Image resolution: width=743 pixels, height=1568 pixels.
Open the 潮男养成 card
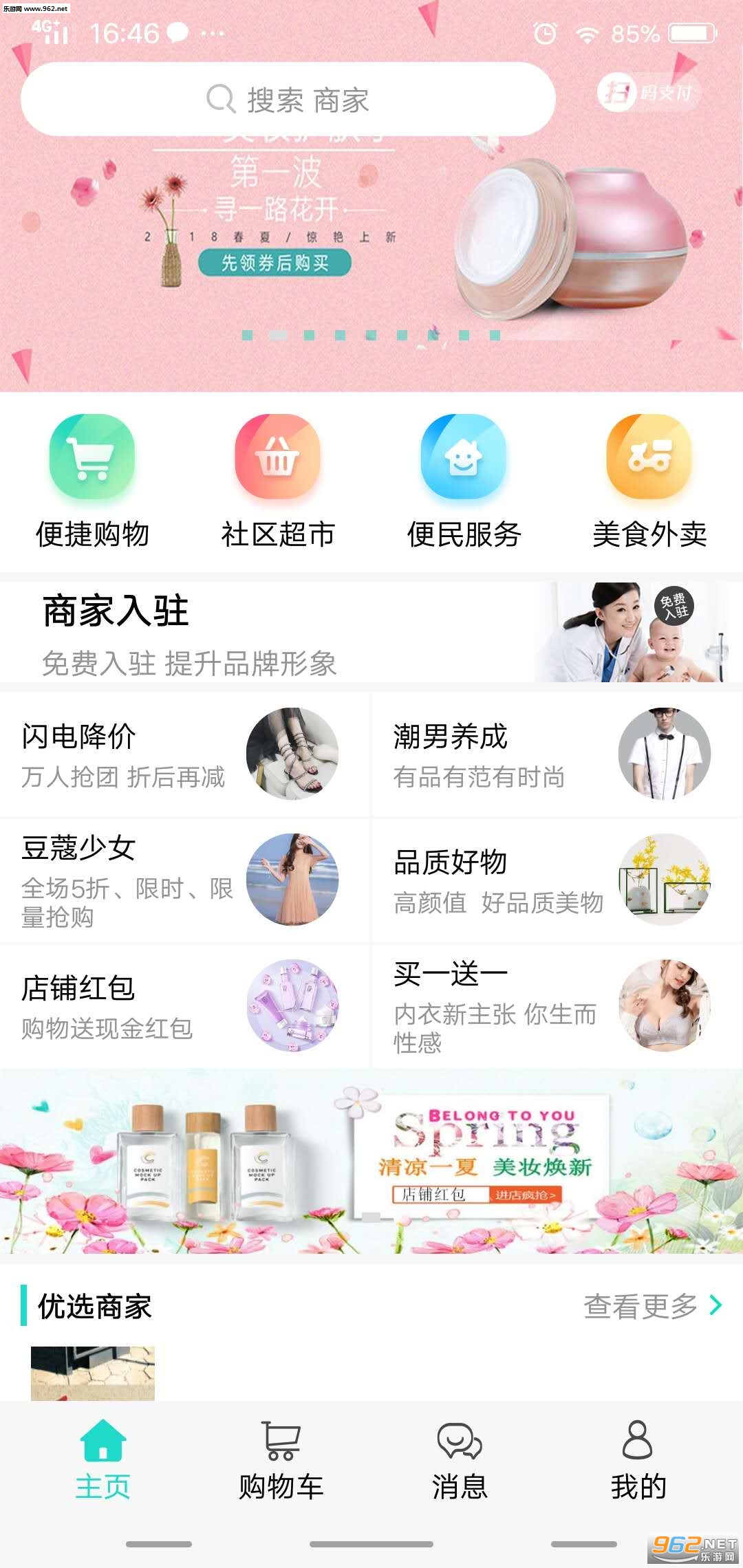point(557,754)
